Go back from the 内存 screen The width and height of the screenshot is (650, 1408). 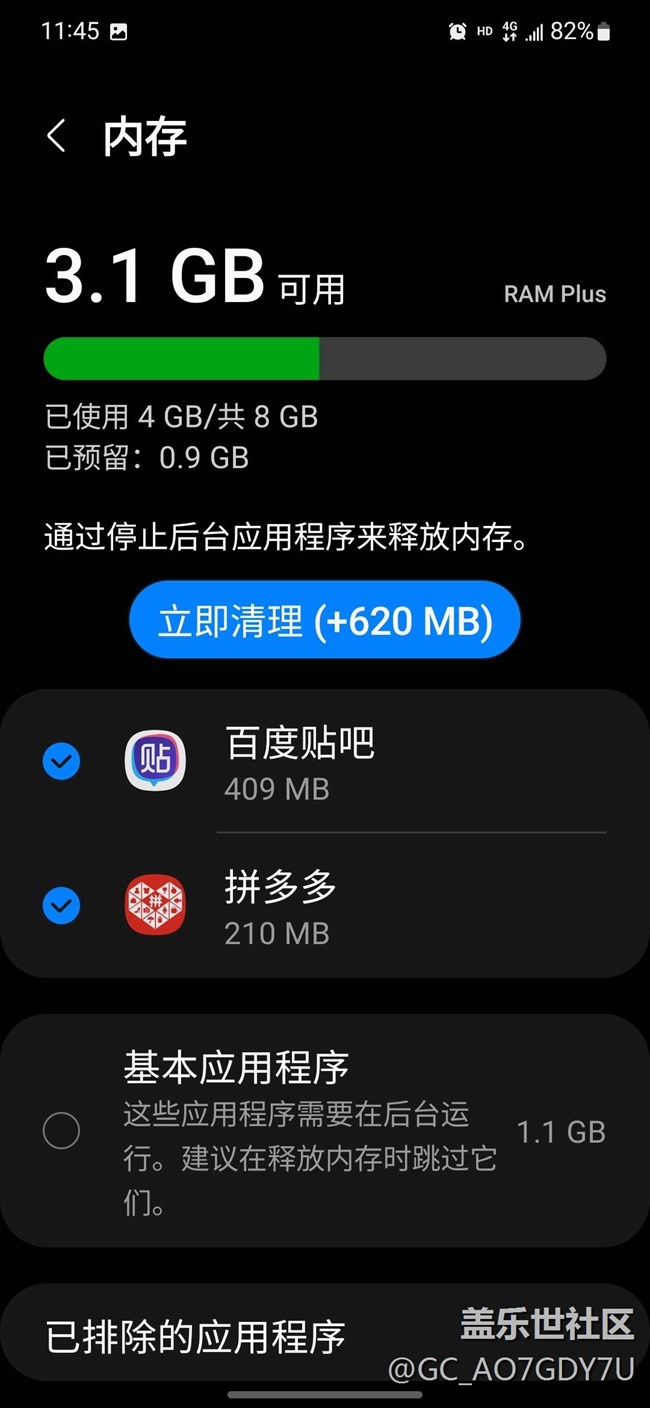pyautogui.click(x=56, y=136)
